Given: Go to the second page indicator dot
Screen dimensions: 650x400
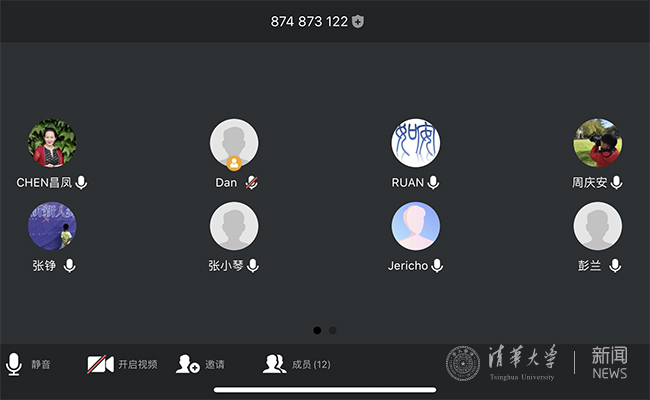Looking at the screenshot, I should pos(333,330).
